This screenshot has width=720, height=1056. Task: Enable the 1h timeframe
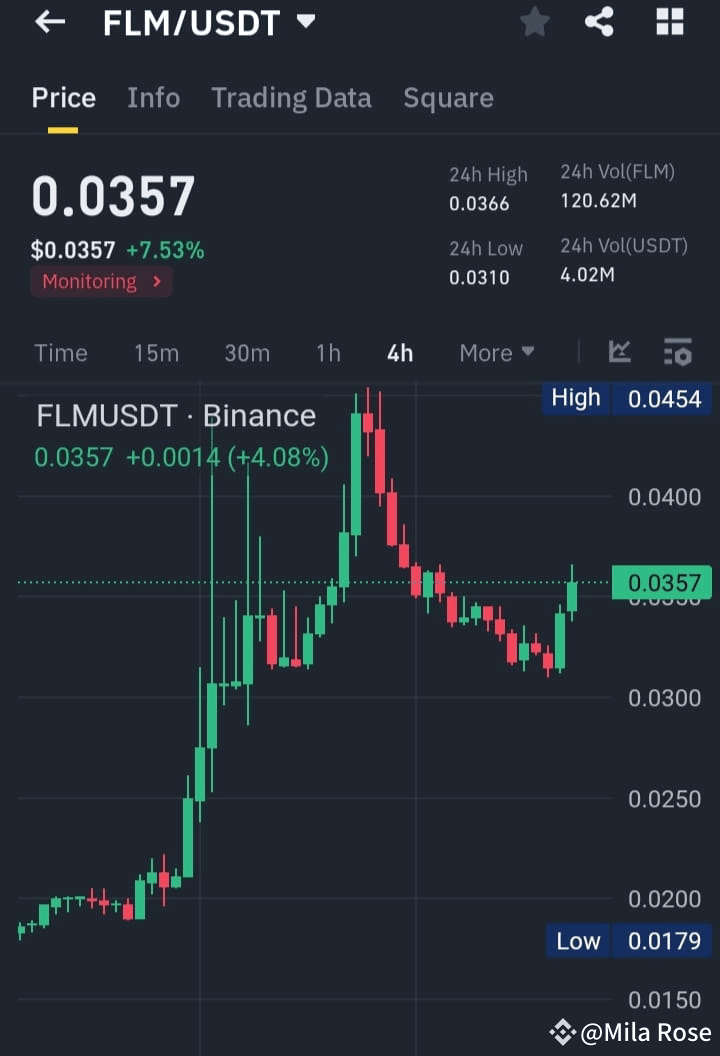(328, 353)
